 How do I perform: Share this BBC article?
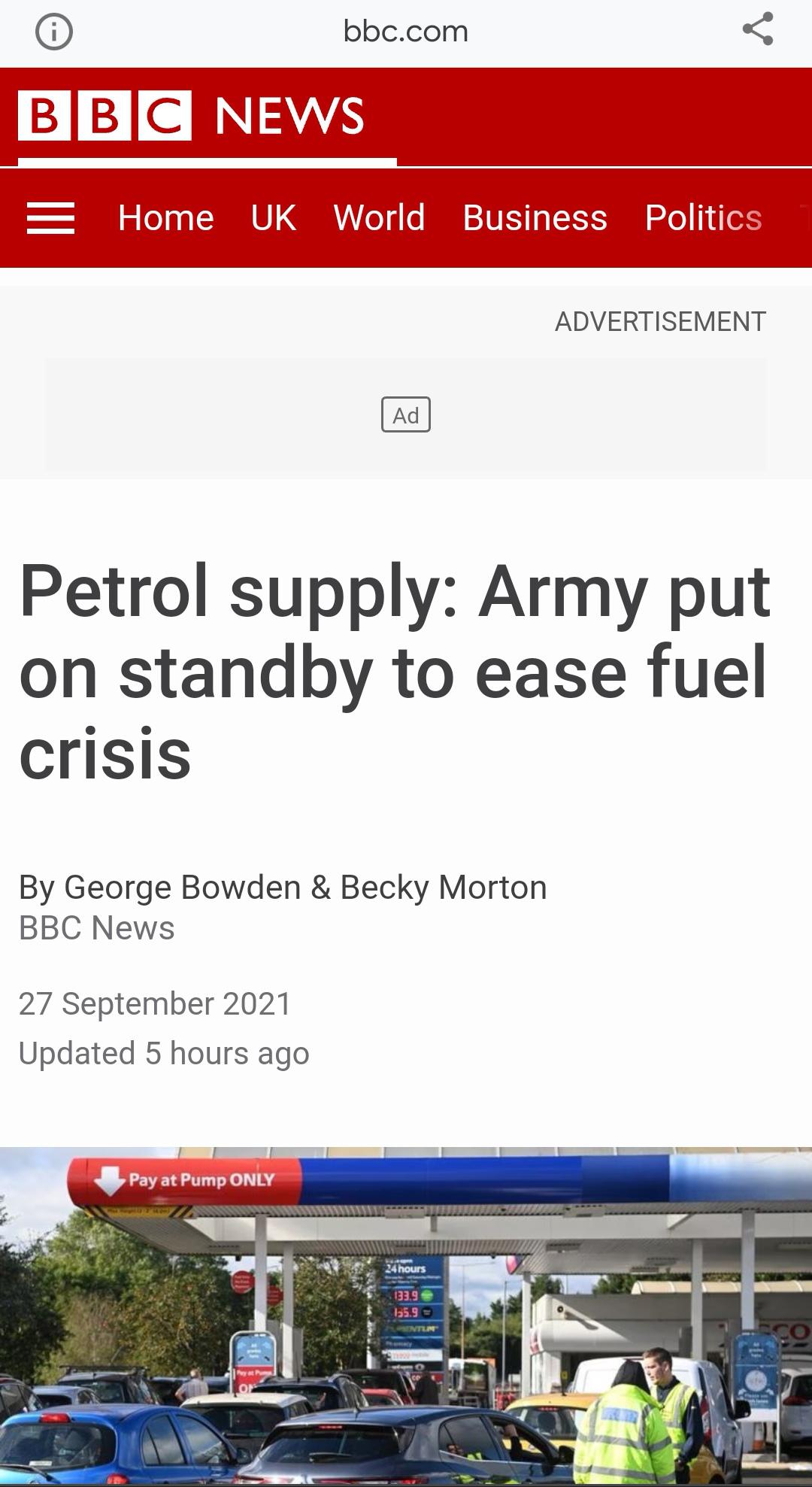point(757,29)
